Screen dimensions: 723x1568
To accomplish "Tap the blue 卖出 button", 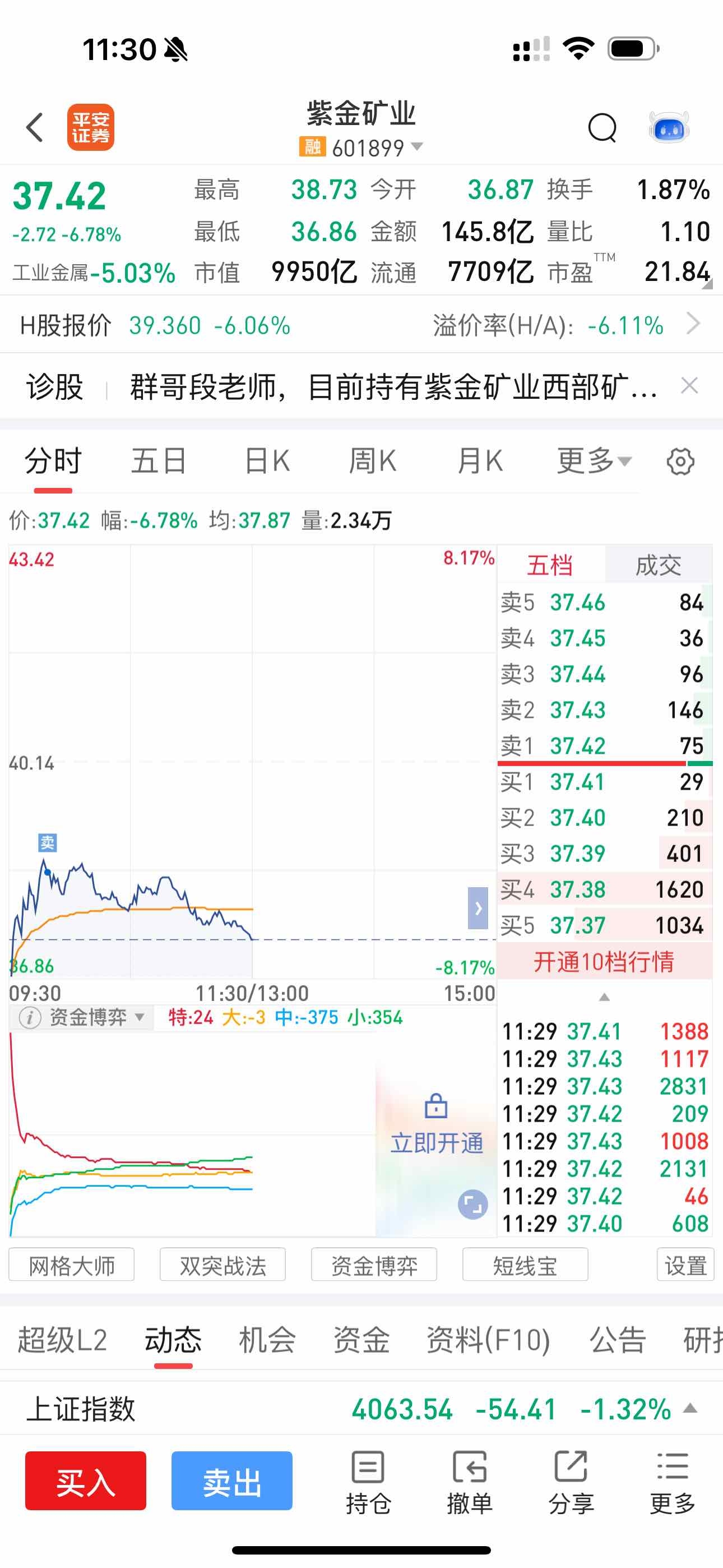I will 232,1481.
